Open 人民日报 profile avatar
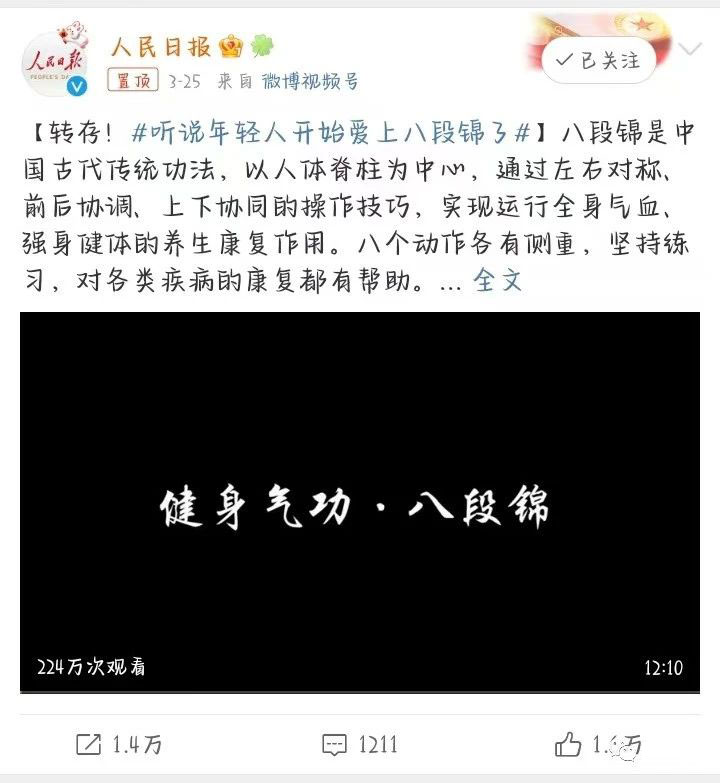Screen dimensions: 720x783 point(57,62)
